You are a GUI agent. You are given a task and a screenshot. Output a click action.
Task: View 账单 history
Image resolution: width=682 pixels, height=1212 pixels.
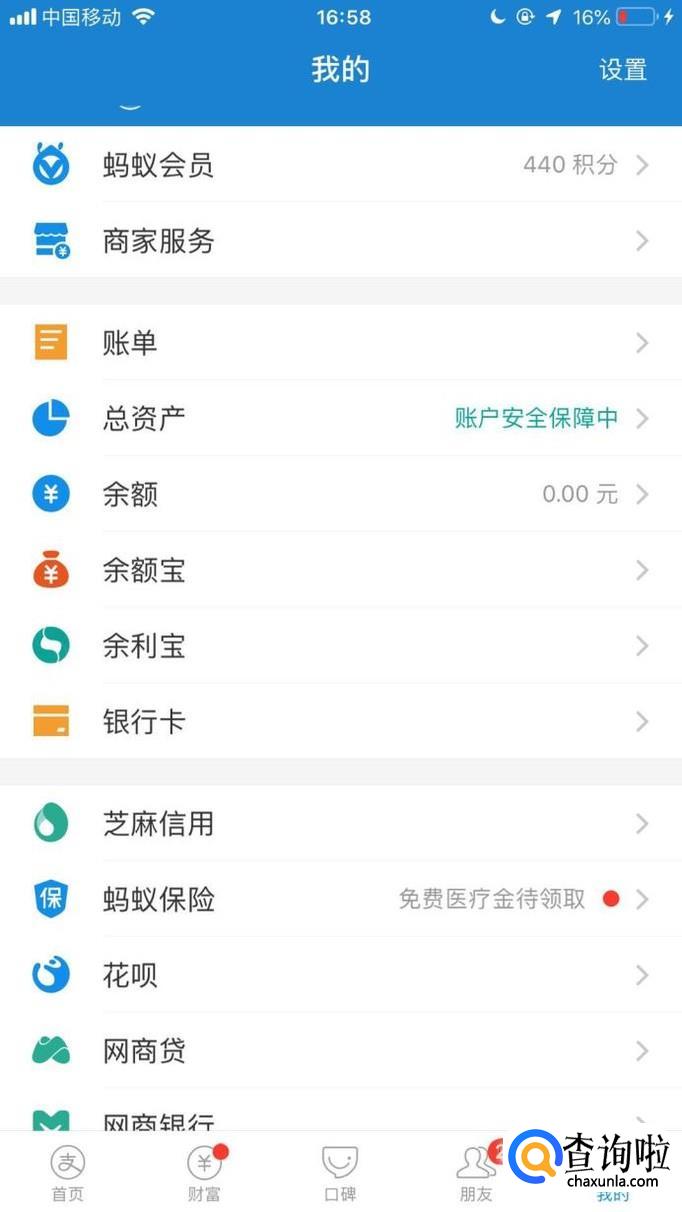coord(340,343)
